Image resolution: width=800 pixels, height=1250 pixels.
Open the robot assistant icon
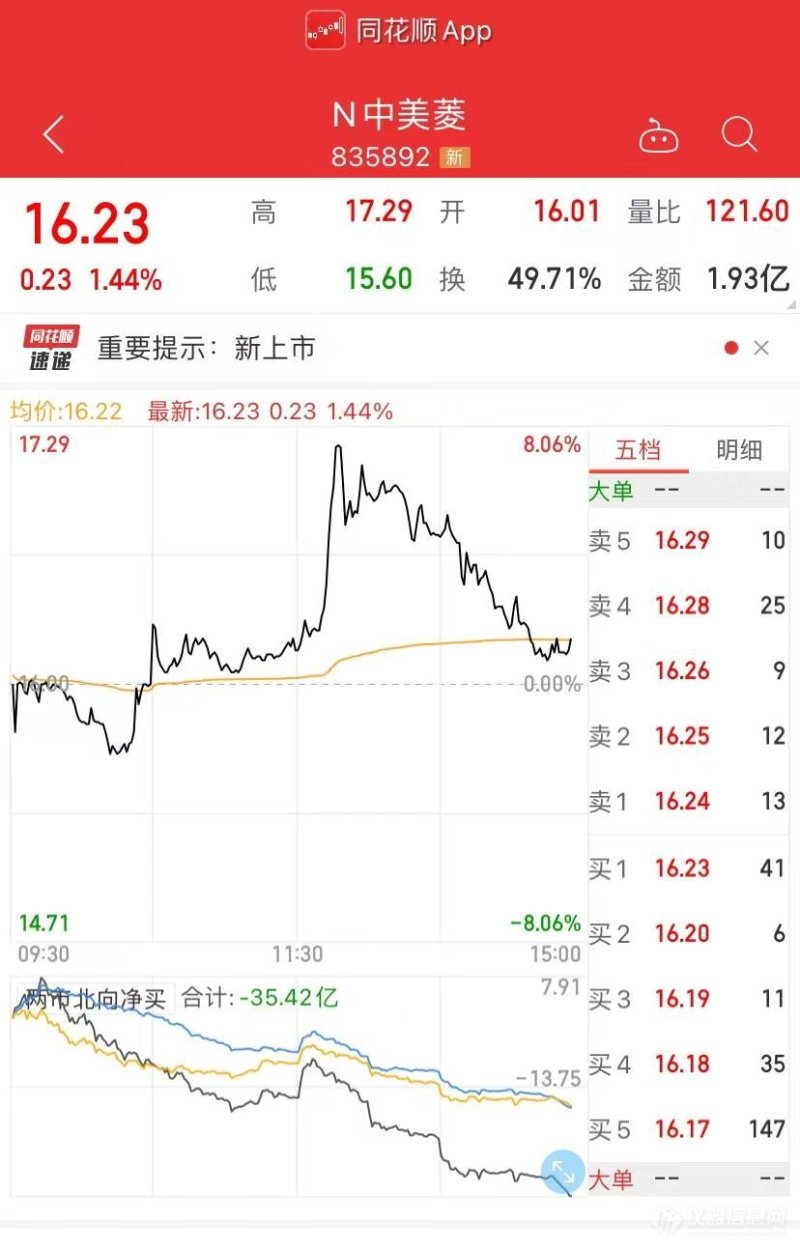[x=658, y=135]
